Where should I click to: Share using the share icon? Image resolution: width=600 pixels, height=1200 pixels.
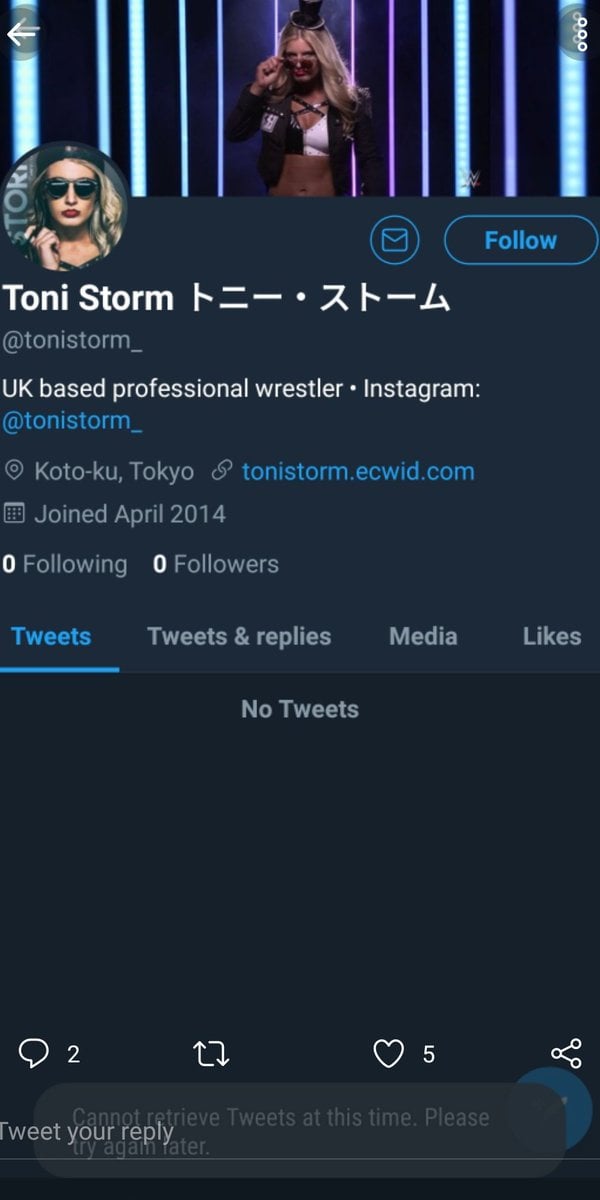[x=566, y=1053]
